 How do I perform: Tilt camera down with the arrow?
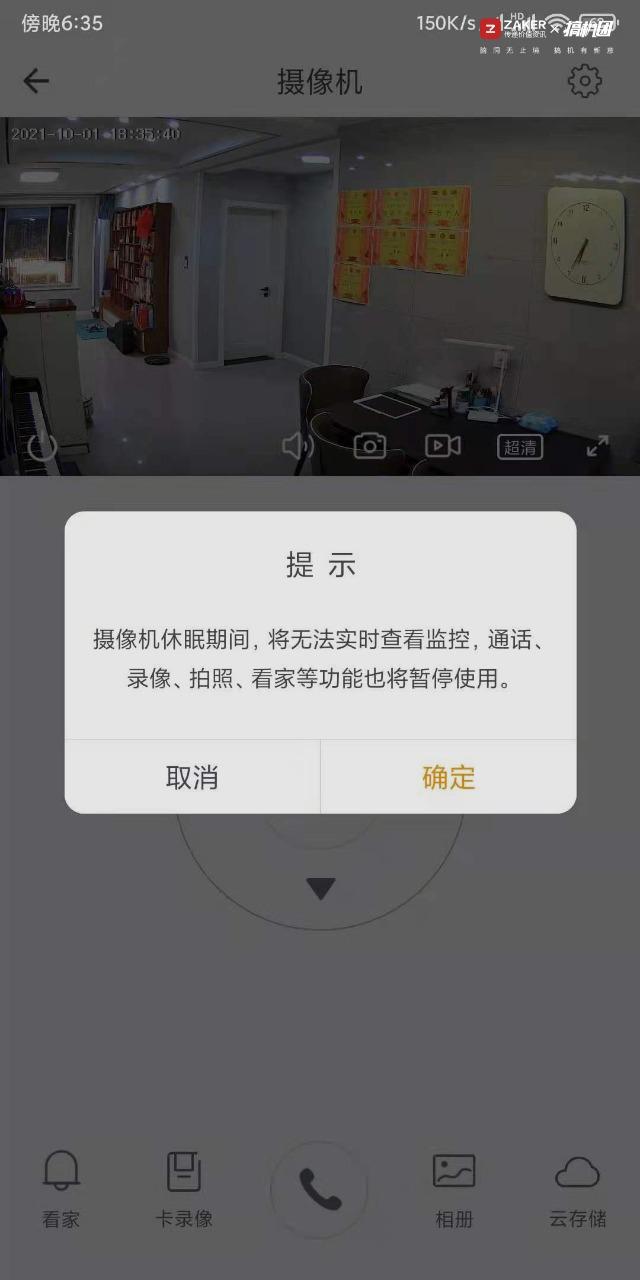(x=320, y=888)
